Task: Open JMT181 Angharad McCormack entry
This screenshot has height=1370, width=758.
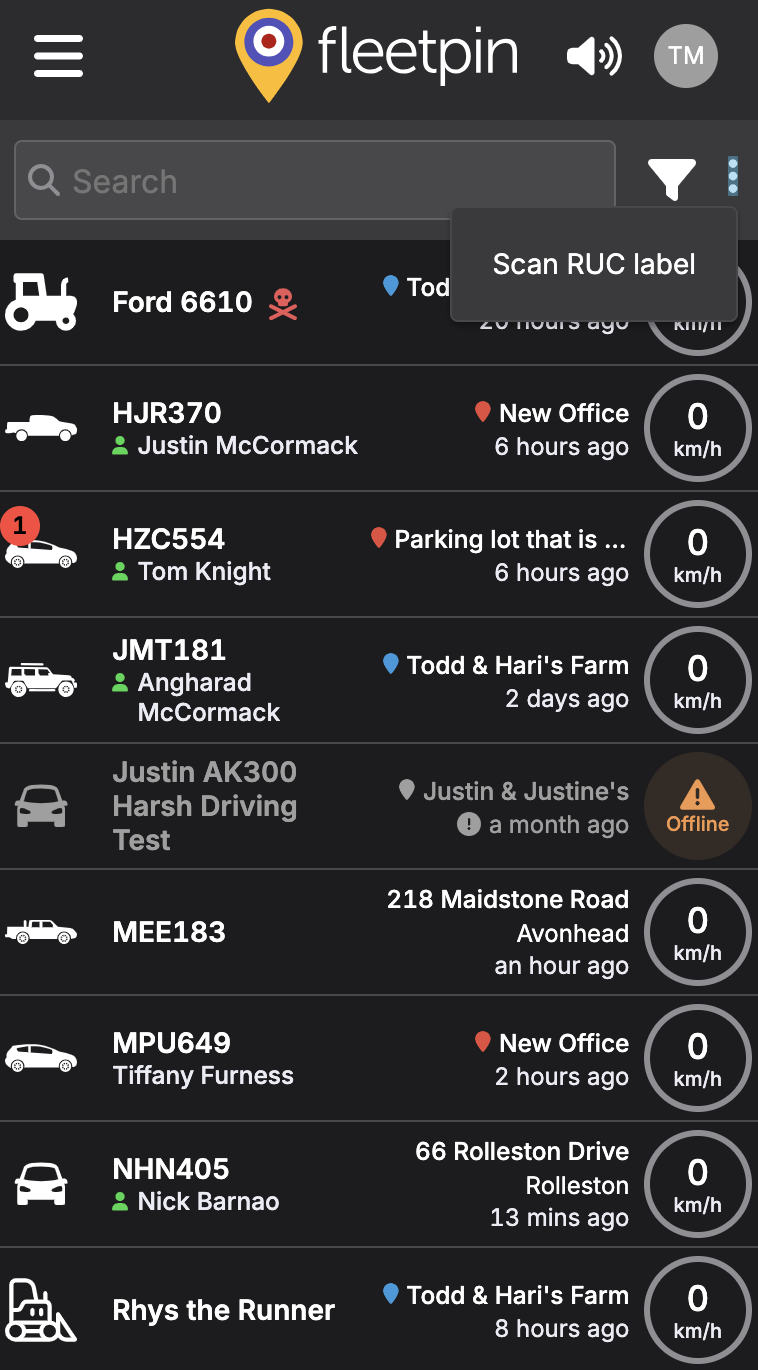Action: point(379,680)
